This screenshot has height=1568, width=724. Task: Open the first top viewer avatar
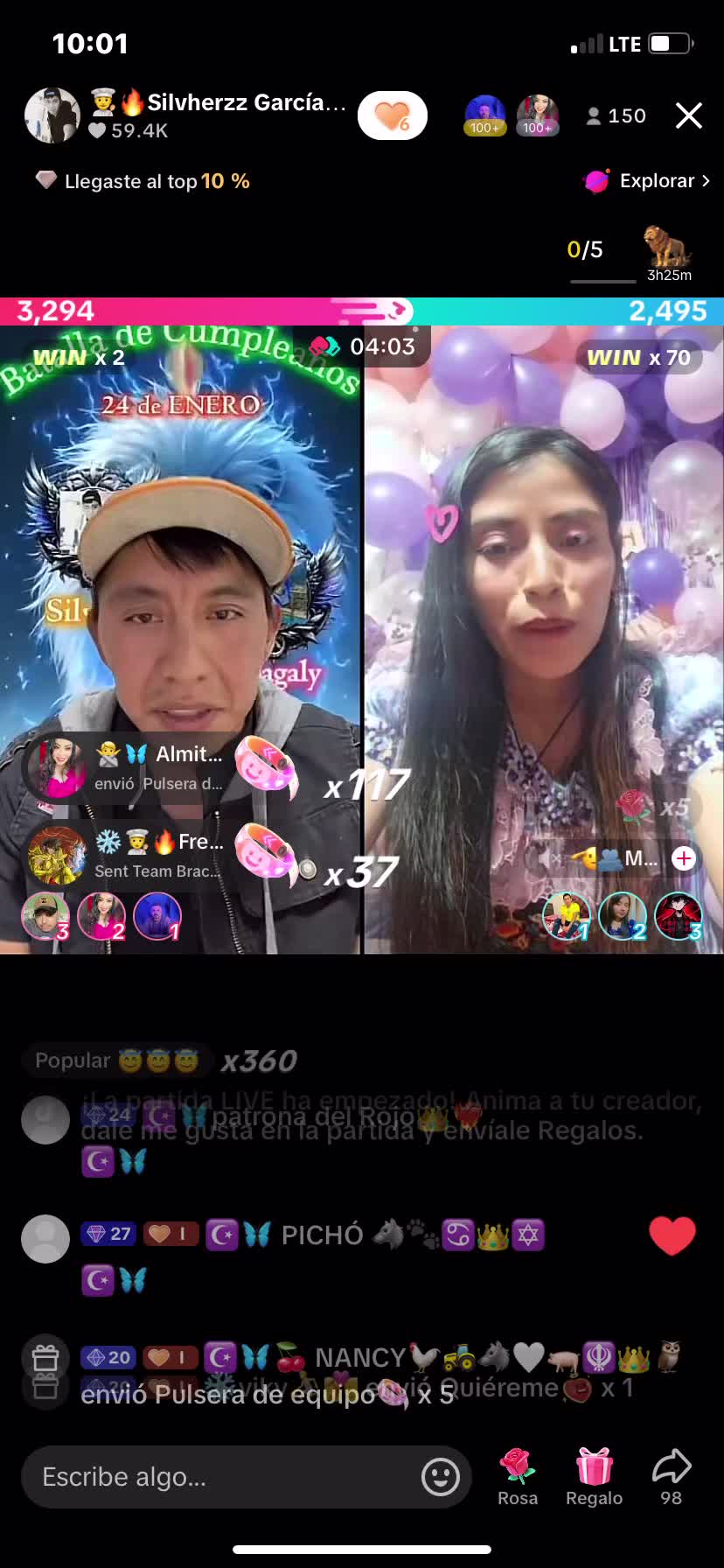484,115
